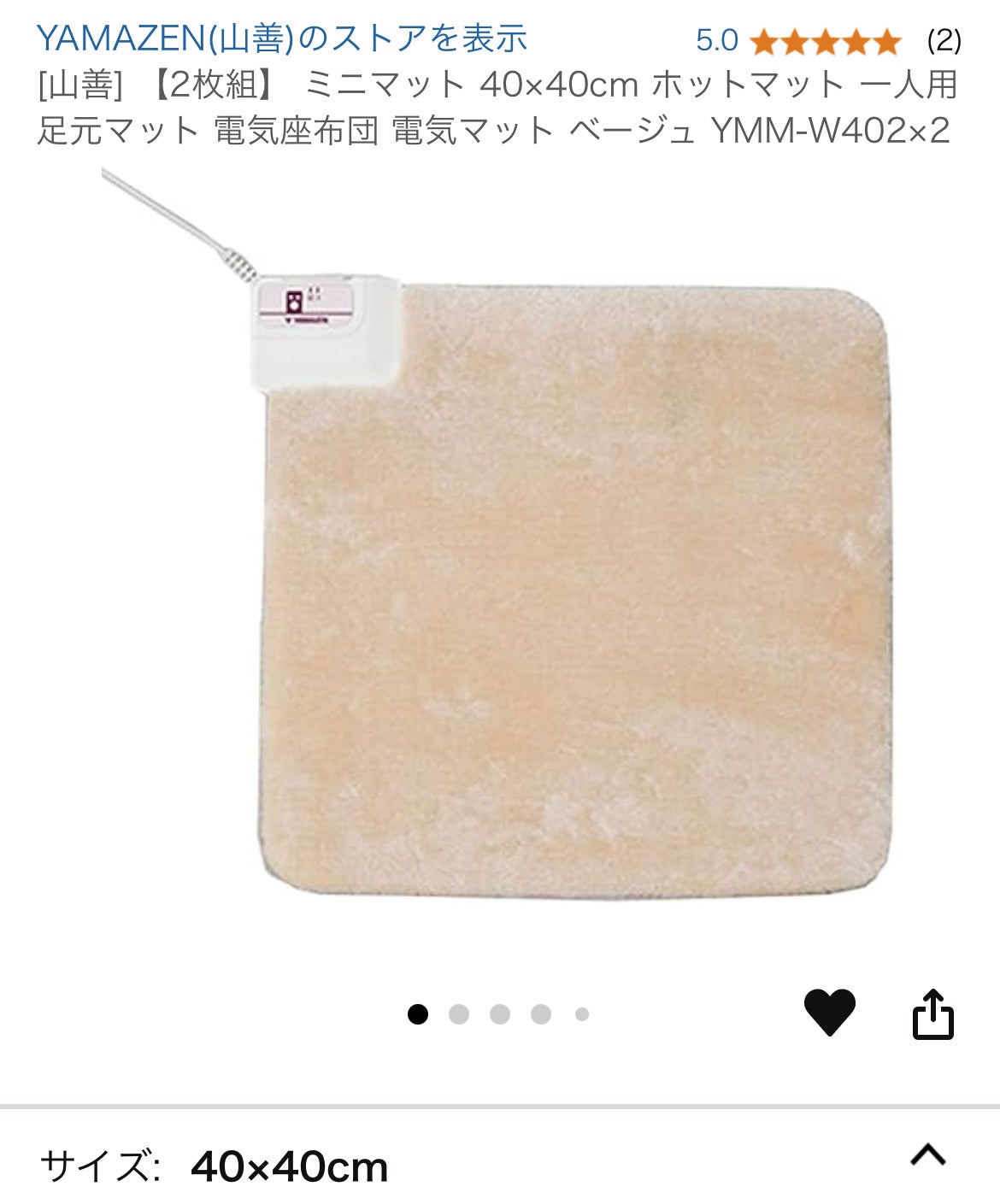The height and width of the screenshot is (1204, 1000).
Task: Share this product listing
Action: coord(932,1014)
